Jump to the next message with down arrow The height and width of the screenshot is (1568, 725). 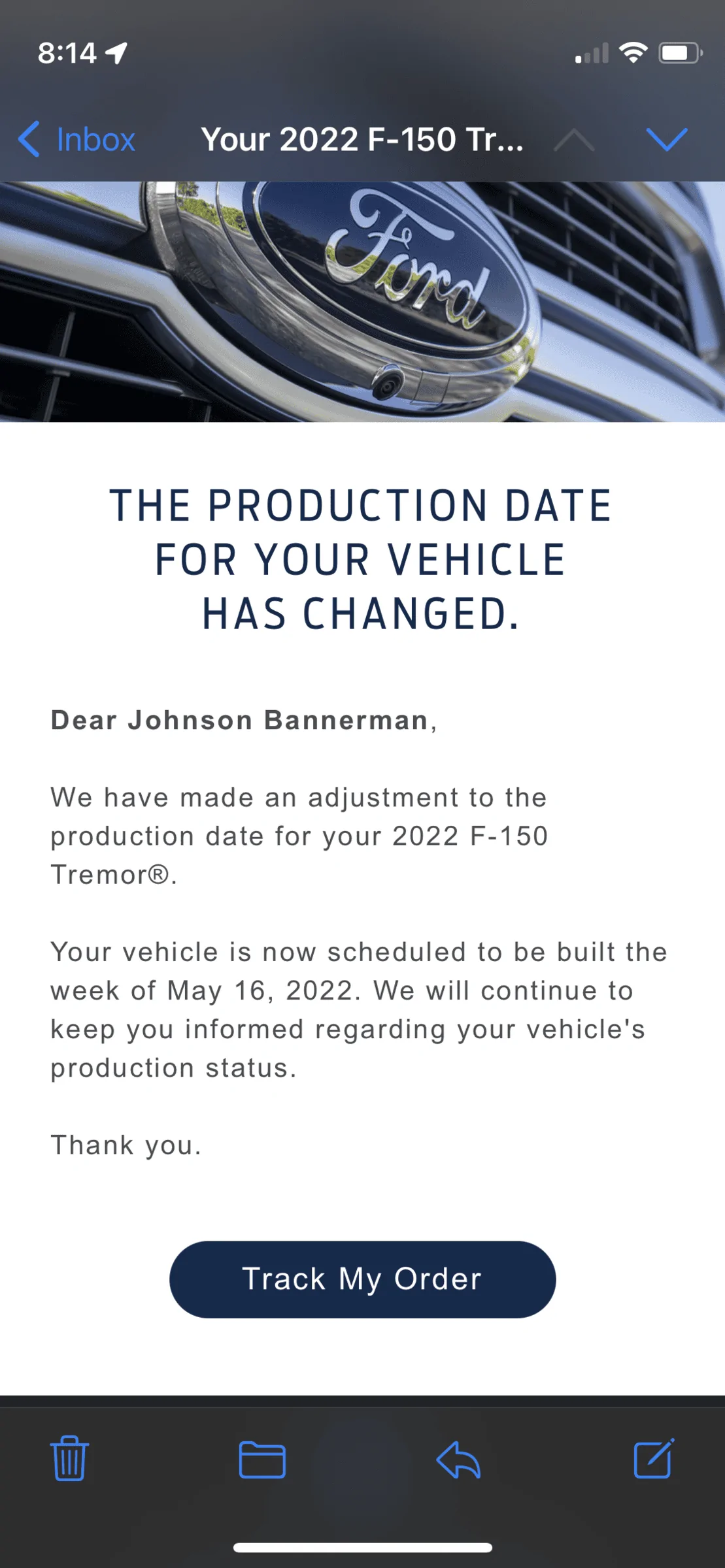tap(666, 139)
